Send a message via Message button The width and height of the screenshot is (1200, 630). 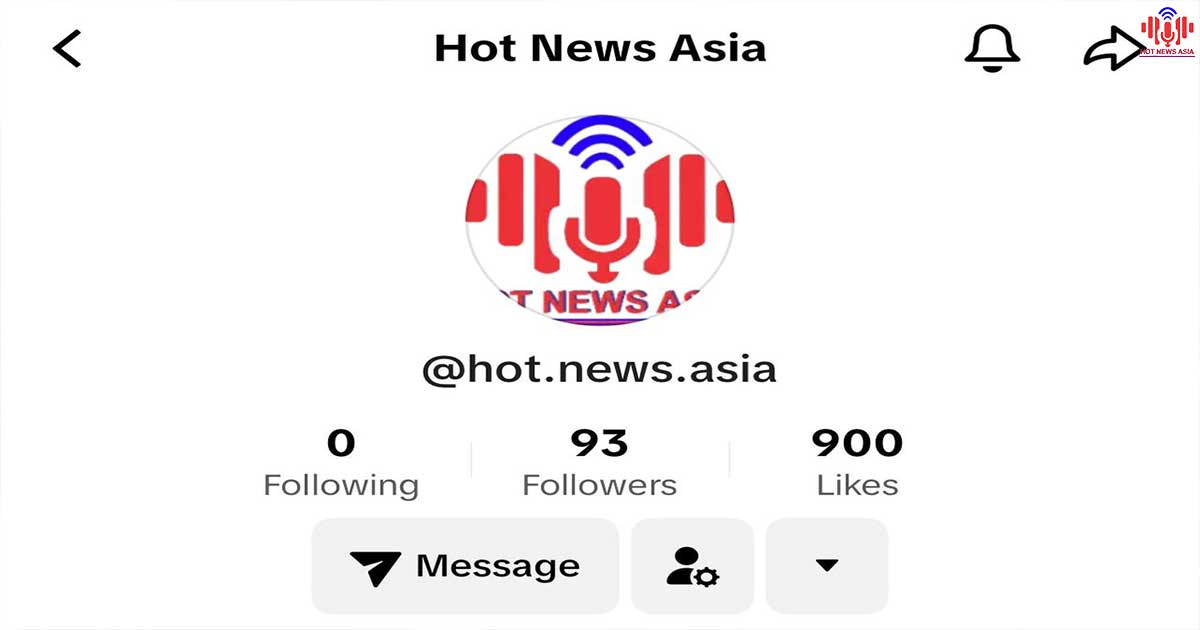[465, 566]
